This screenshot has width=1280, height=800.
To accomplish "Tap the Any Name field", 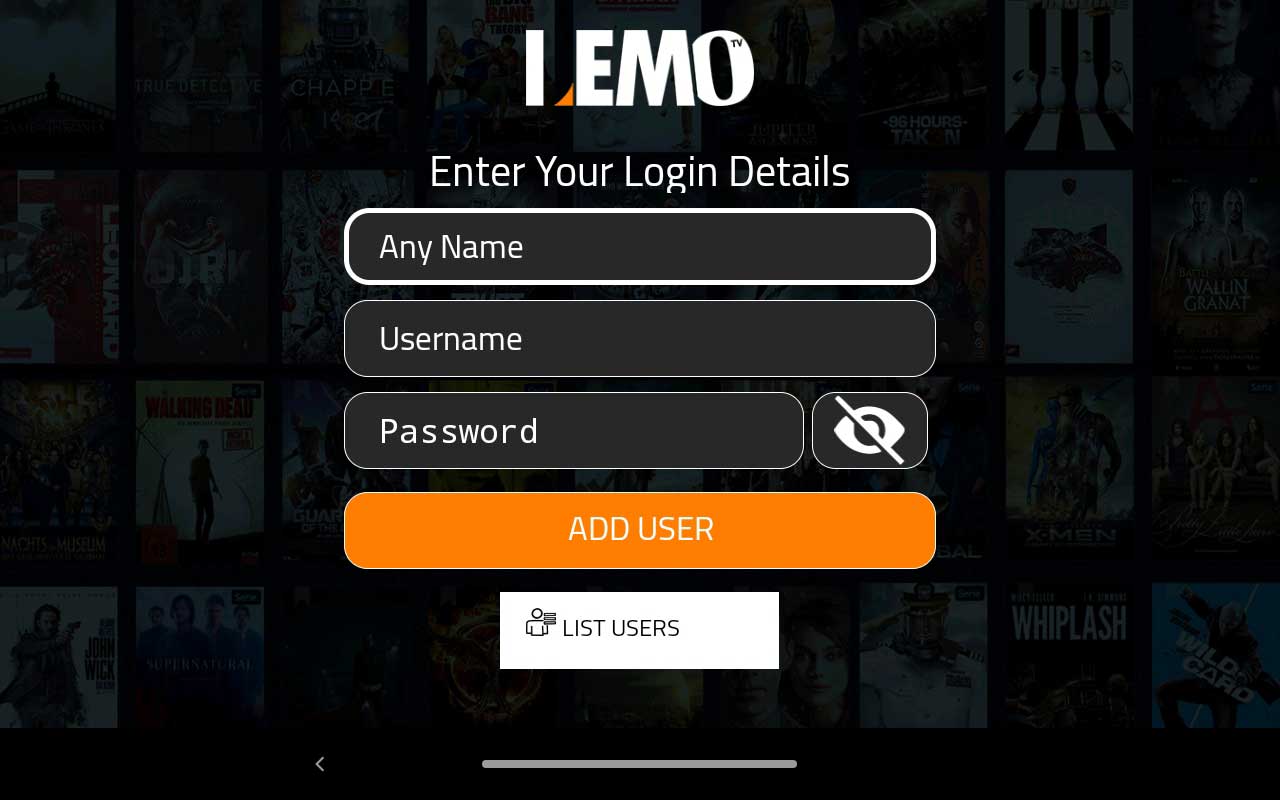I will click(x=640, y=247).
